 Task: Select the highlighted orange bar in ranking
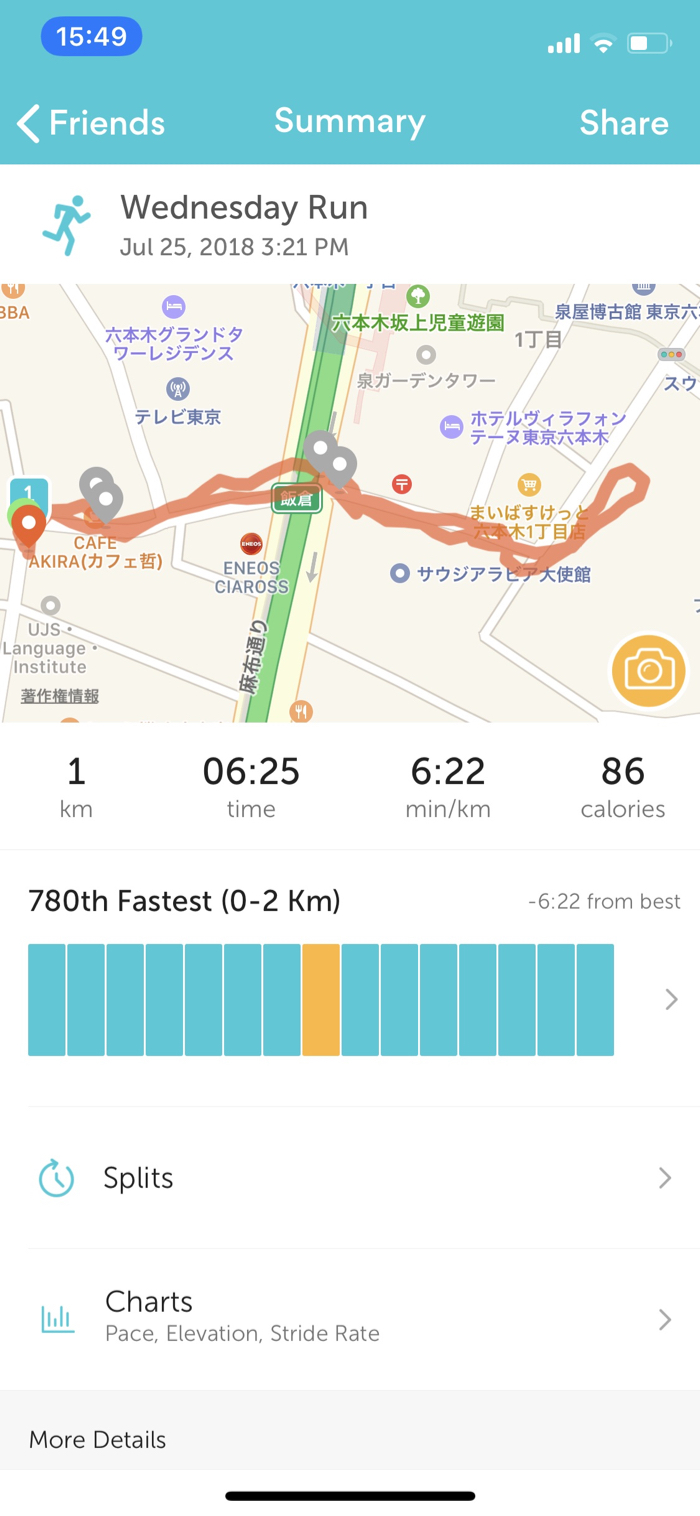[321, 999]
